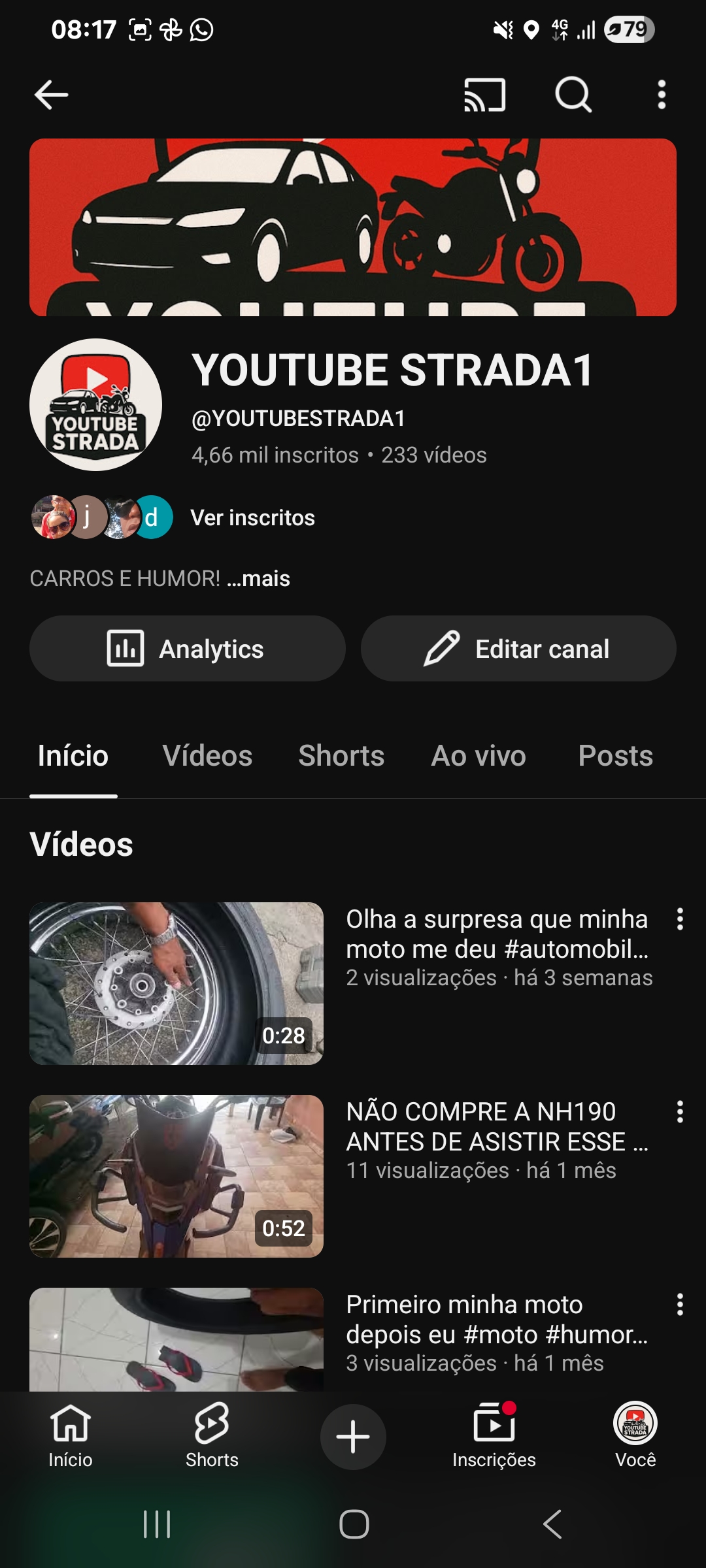Screen dimensions: 706x1568
Task: Search within the channel
Action: coord(573,95)
